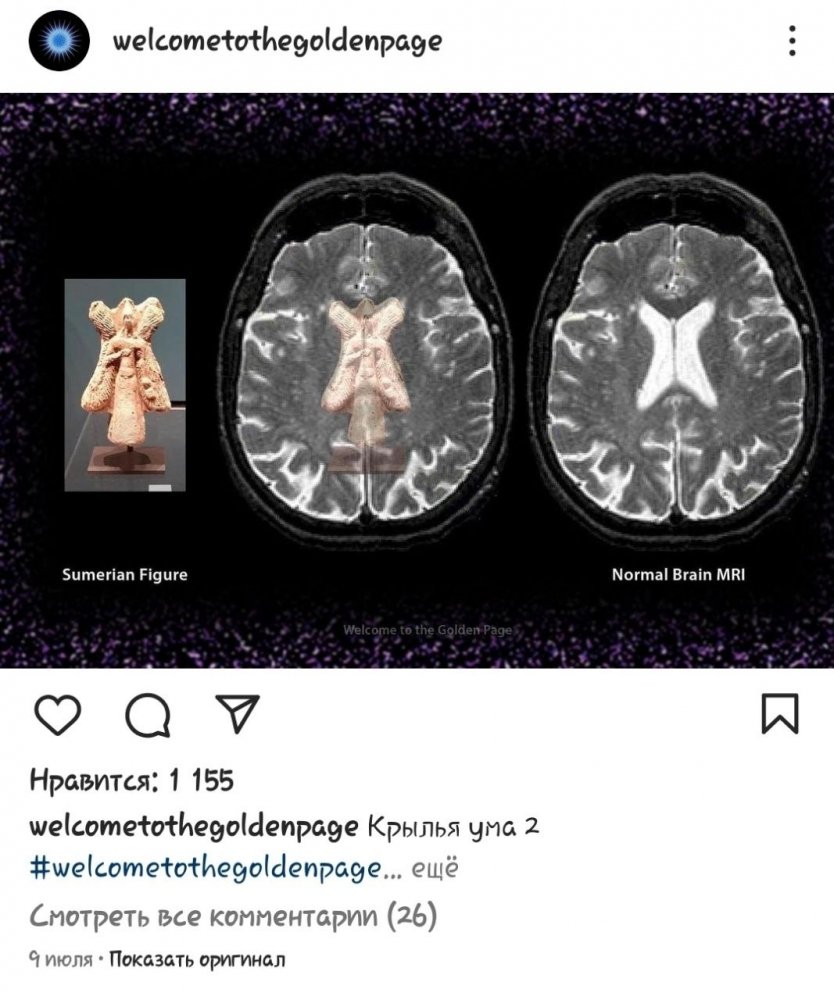Save the post with the bookmark icon
The image size is (834, 1000).
click(x=780, y=714)
